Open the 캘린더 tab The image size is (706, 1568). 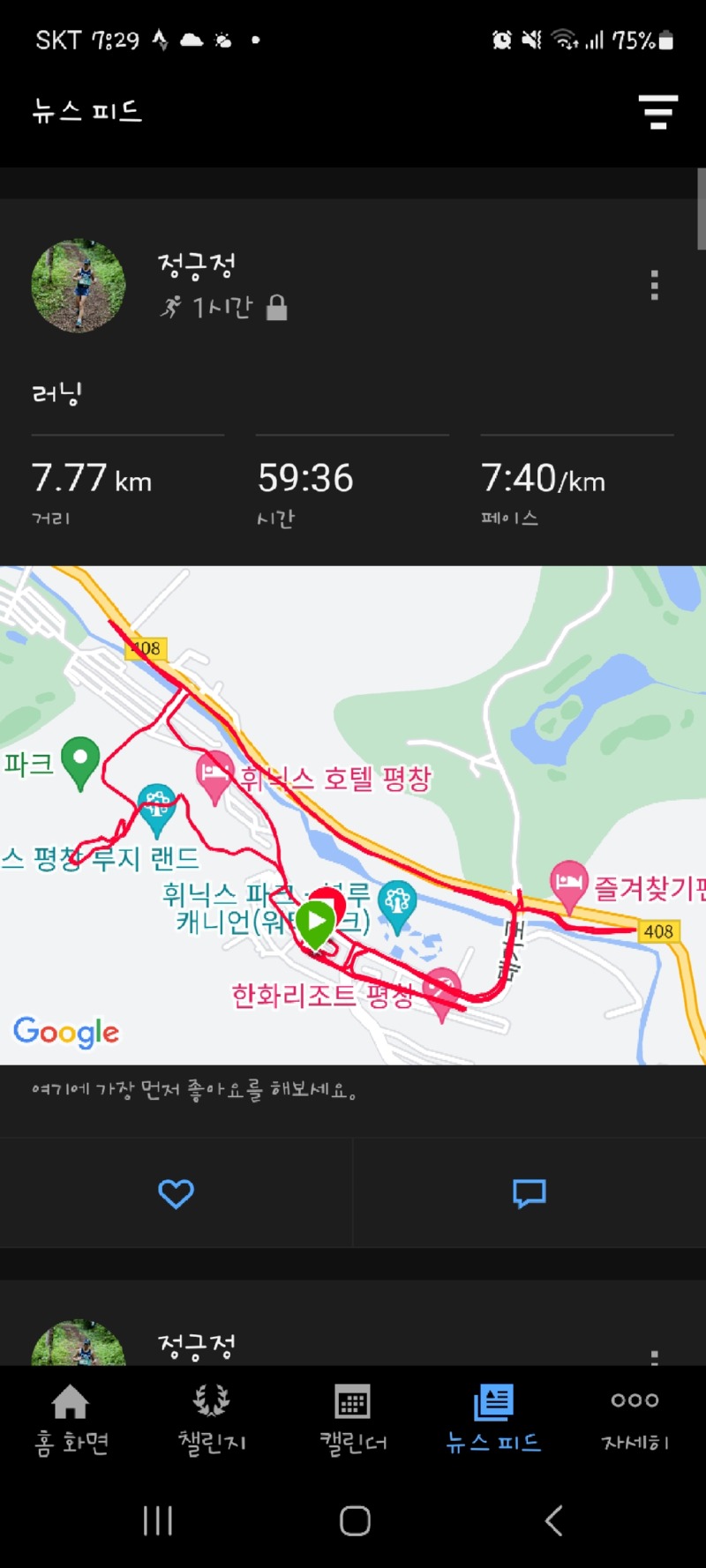click(x=353, y=1419)
